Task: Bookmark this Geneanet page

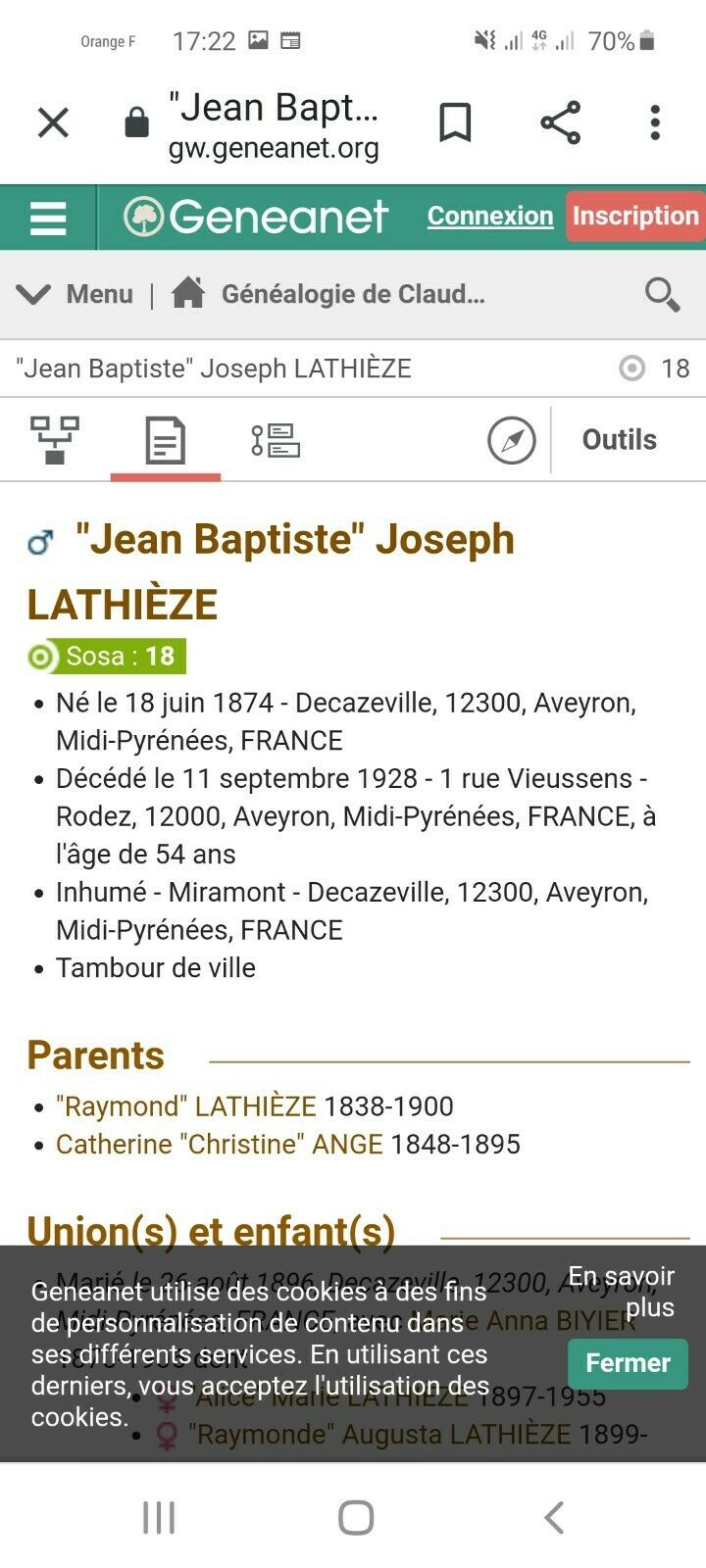Action: click(x=455, y=123)
